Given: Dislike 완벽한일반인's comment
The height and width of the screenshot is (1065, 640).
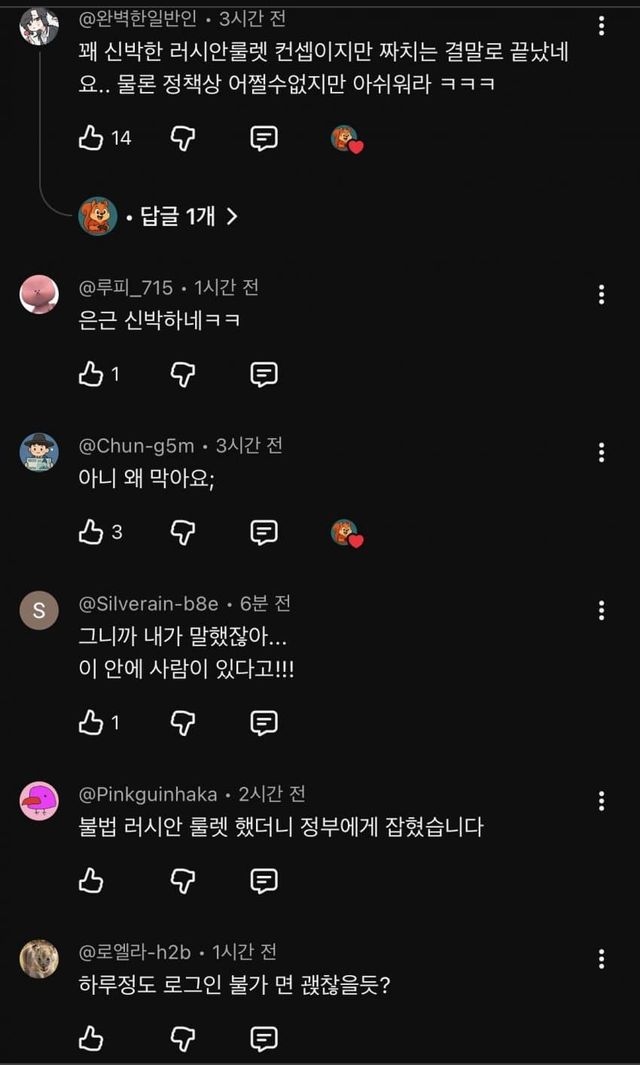Looking at the screenshot, I should [182, 138].
